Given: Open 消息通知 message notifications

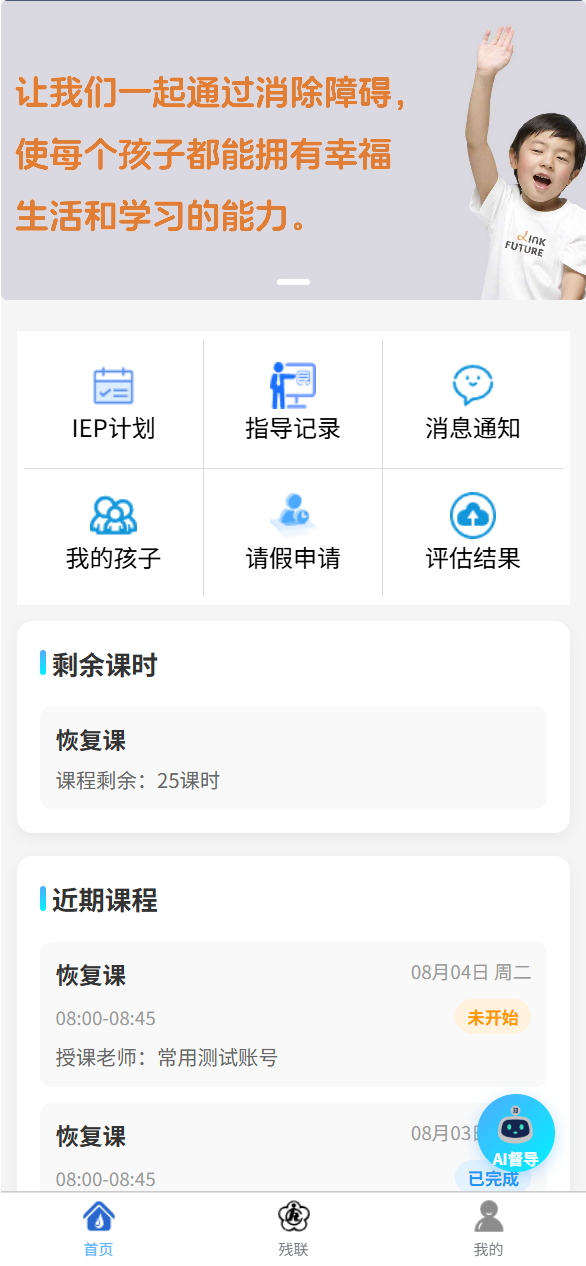Looking at the screenshot, I should [x=473, y=403].
